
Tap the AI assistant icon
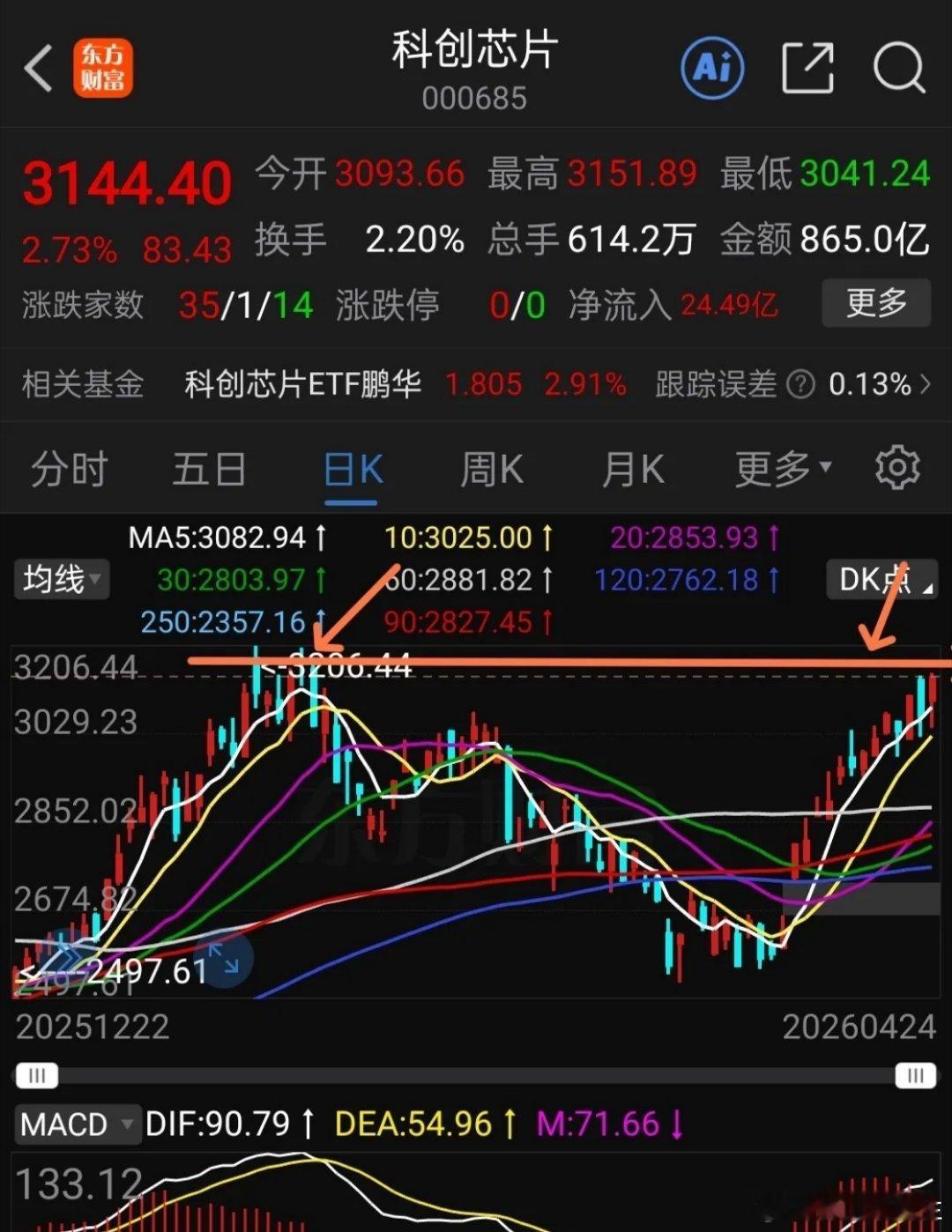[x=711, y=67]
